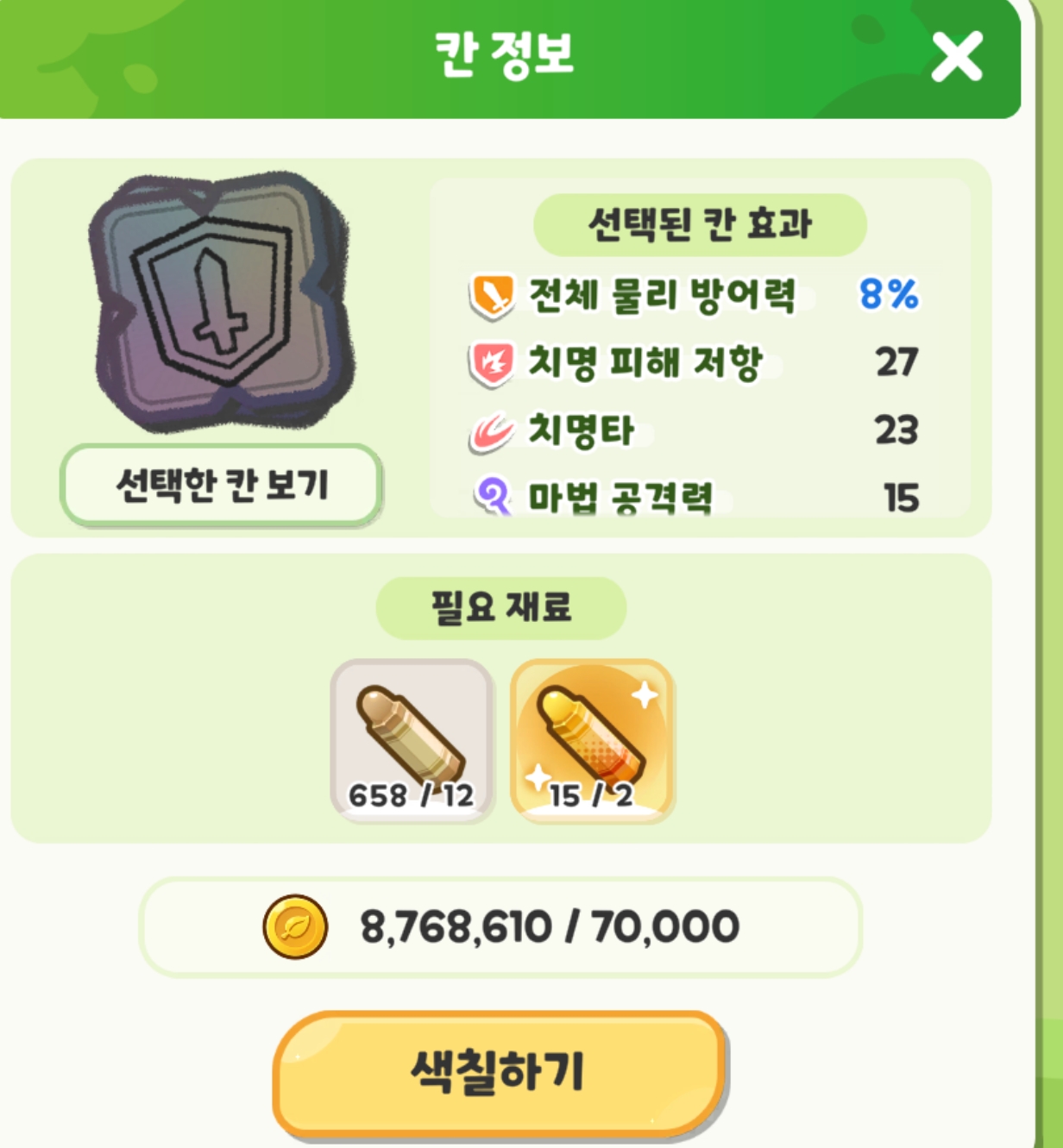Tap the 선택한 칸 보기 button
Viewport: 1063px width, 1148px height.
click(x=221, y=485)
